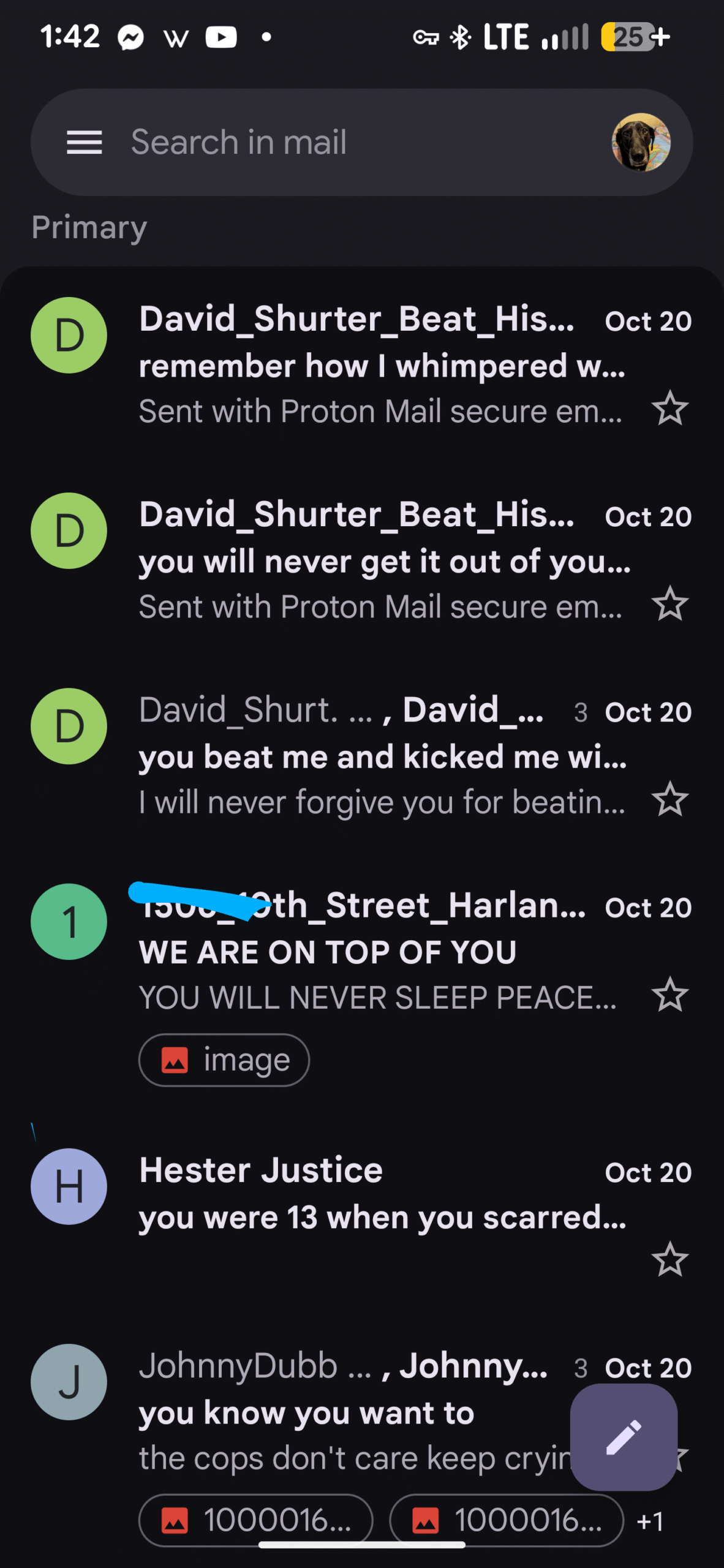Star the Hester Justice email
The height and width of the screenshot is (1568, 724).
[x=669, y=1260]
